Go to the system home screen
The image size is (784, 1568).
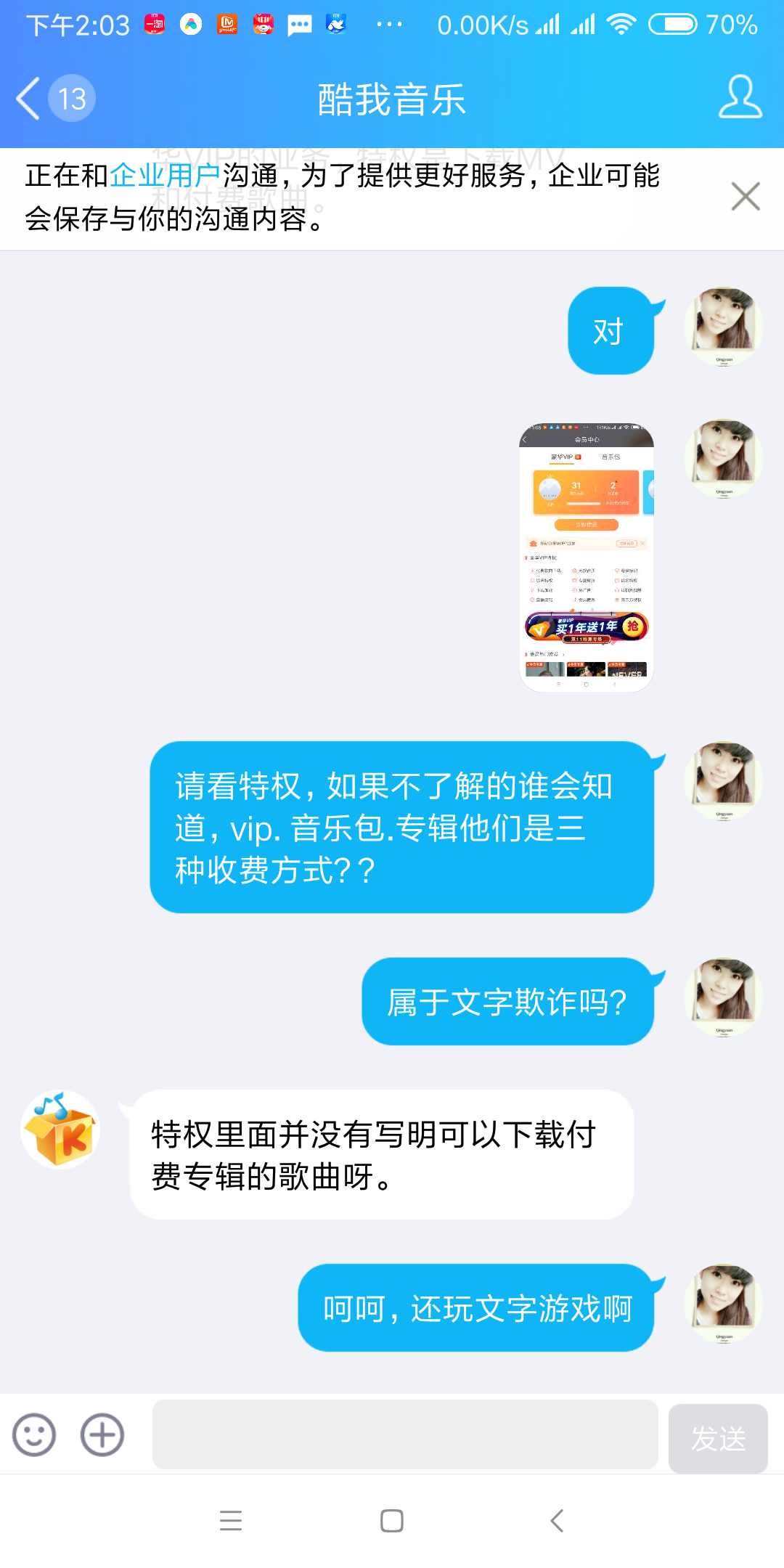click(x=392, y=1520)
